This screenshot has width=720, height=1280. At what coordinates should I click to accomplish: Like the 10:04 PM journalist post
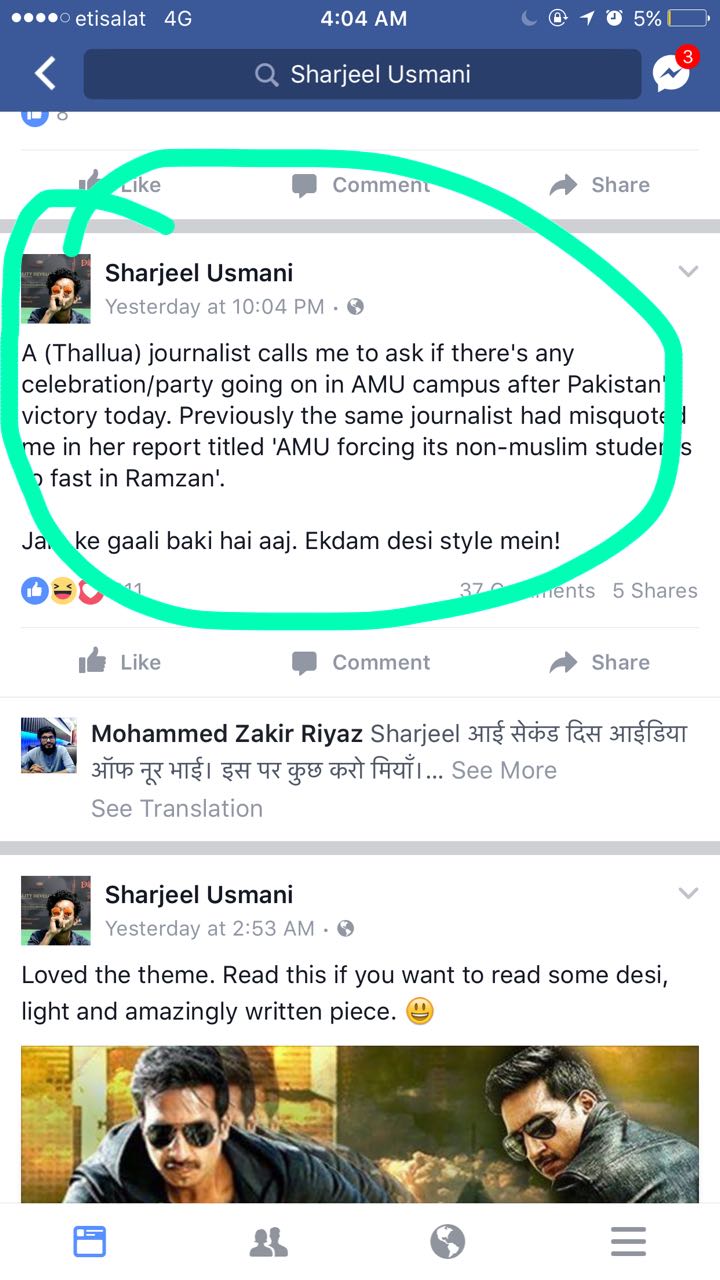[120, 662]
